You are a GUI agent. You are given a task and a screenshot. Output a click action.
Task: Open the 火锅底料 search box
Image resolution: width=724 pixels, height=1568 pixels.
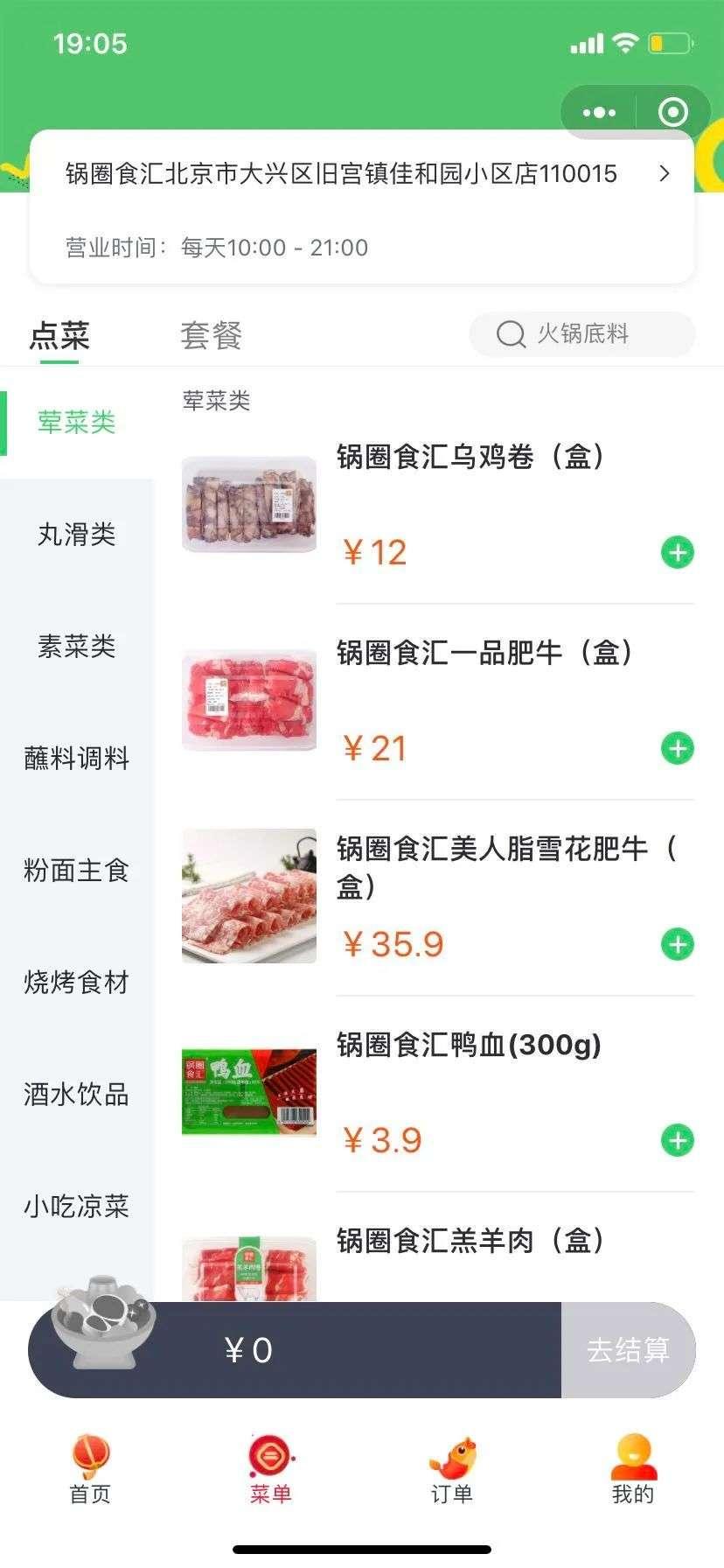click(x=581, y=334)
